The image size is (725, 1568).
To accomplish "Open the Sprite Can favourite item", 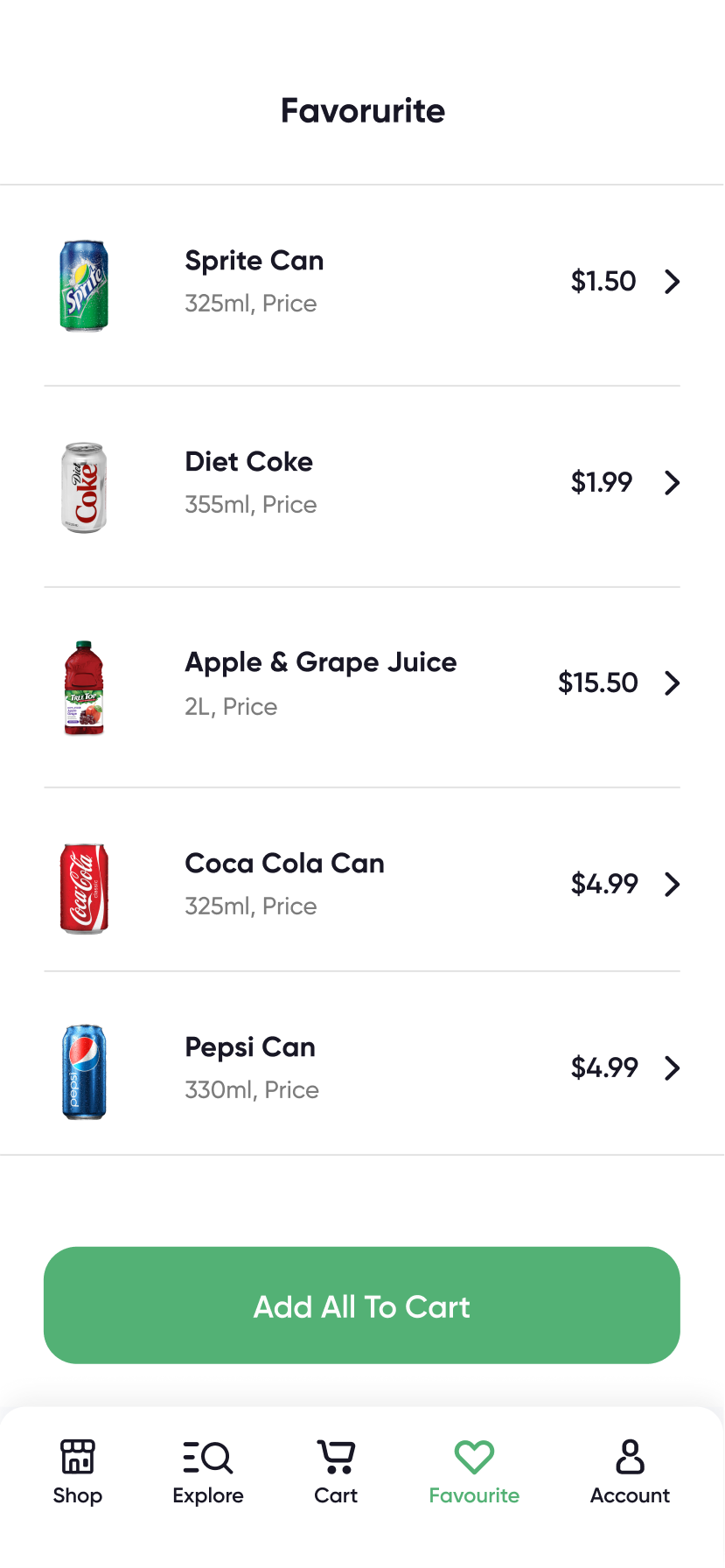I will click(361, 282).
